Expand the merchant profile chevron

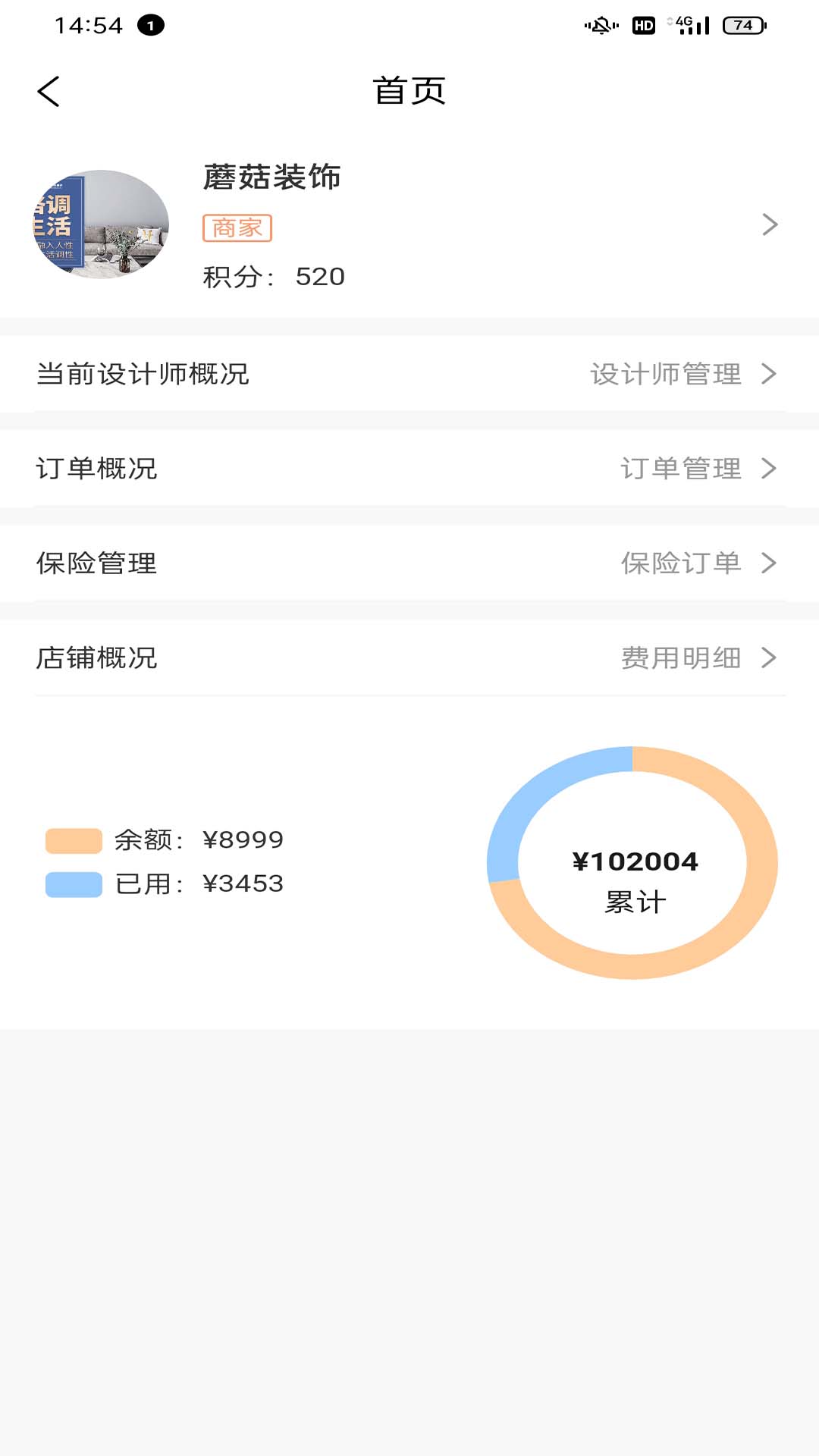point(771,224)
